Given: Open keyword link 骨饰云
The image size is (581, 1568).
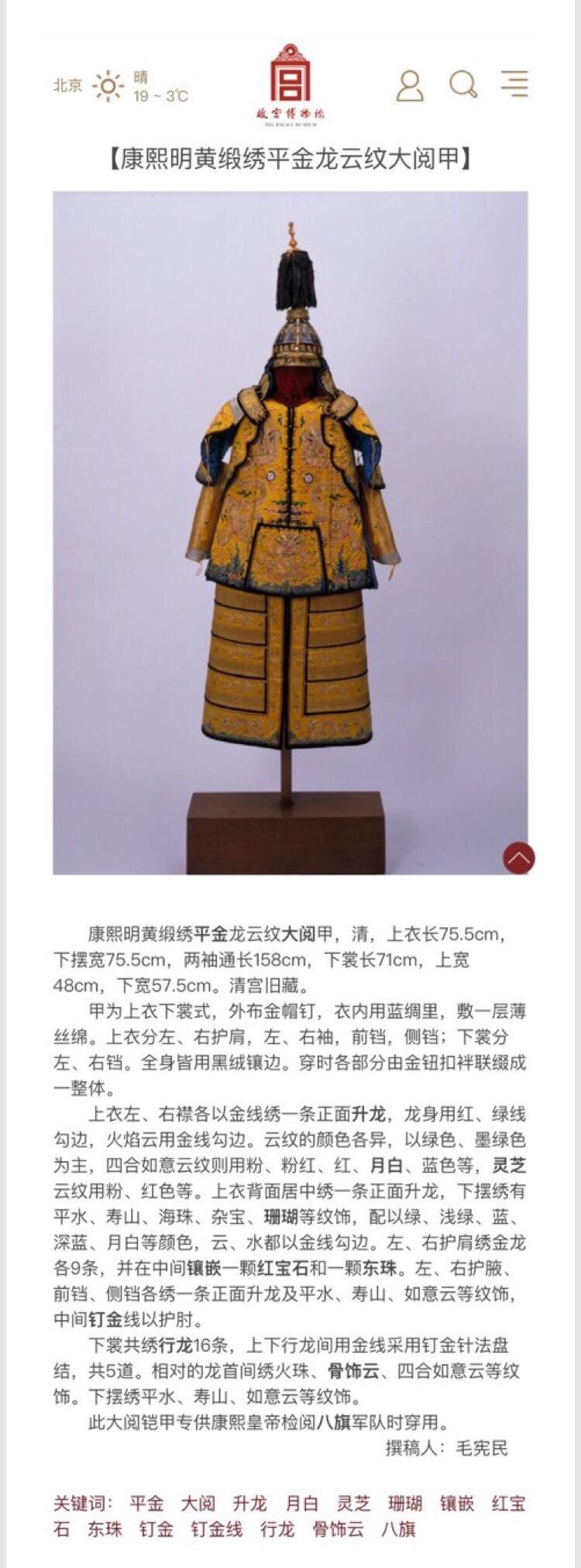Looking at the screenshot, I should [x=338, y=1529].
